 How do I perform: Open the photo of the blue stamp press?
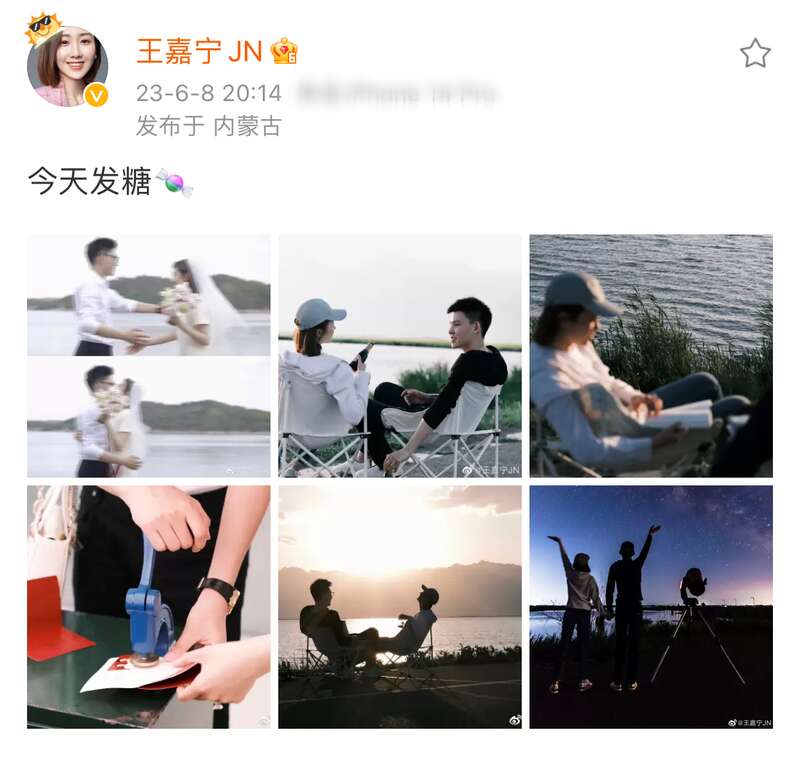click(x=148, y=606)
